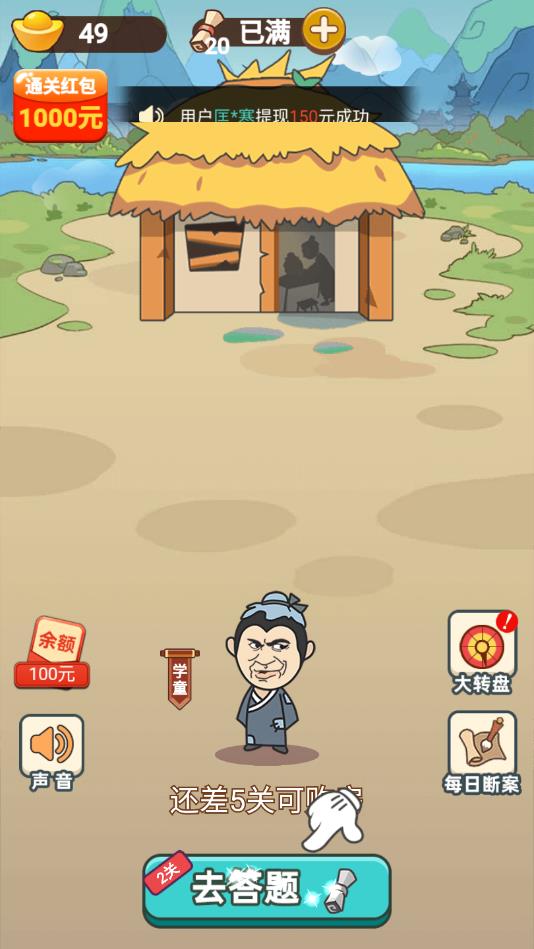Open the 大转盘 lucky wheel
Screen dimensions: 534x949
click(x=483, y=652)
